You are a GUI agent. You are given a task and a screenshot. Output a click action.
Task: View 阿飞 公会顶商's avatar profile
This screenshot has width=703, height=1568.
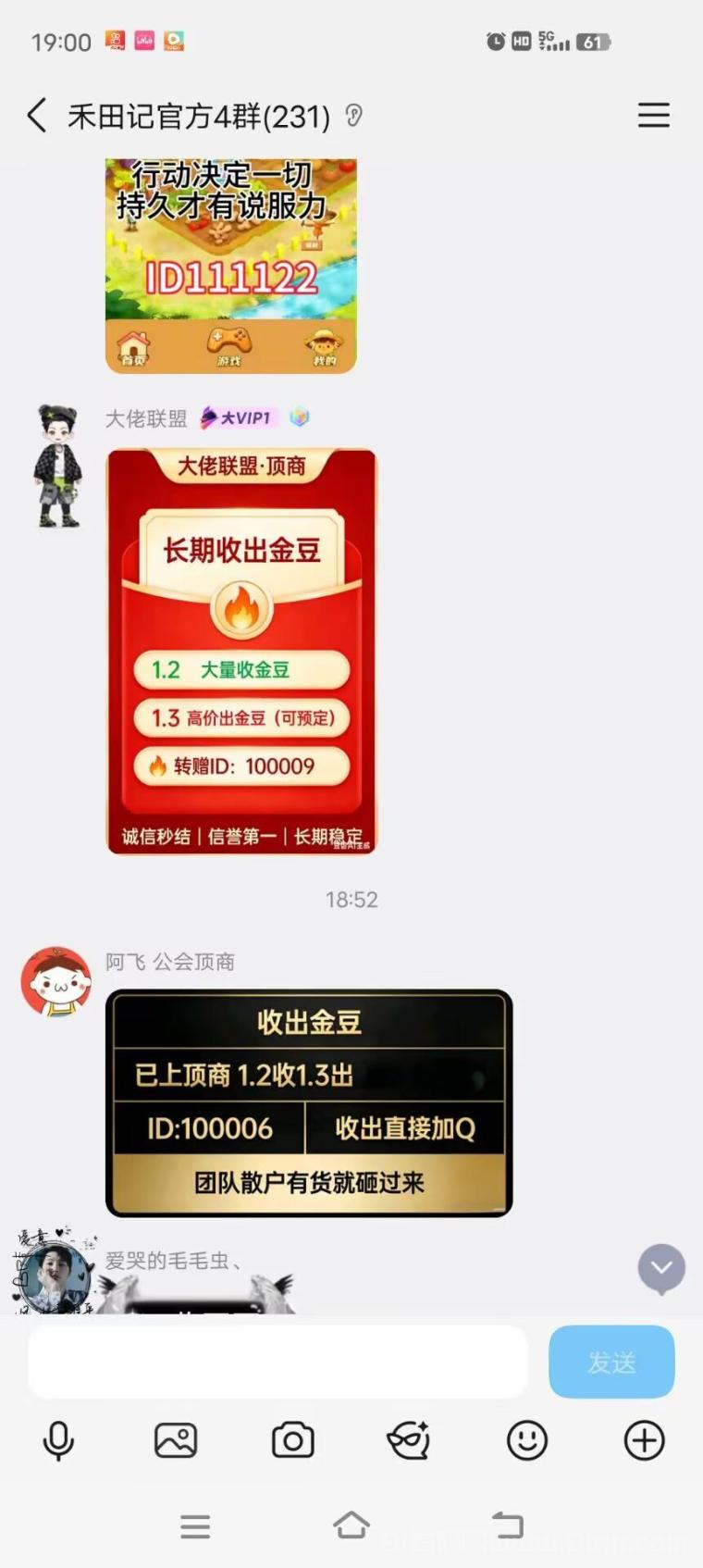[56, 981]
